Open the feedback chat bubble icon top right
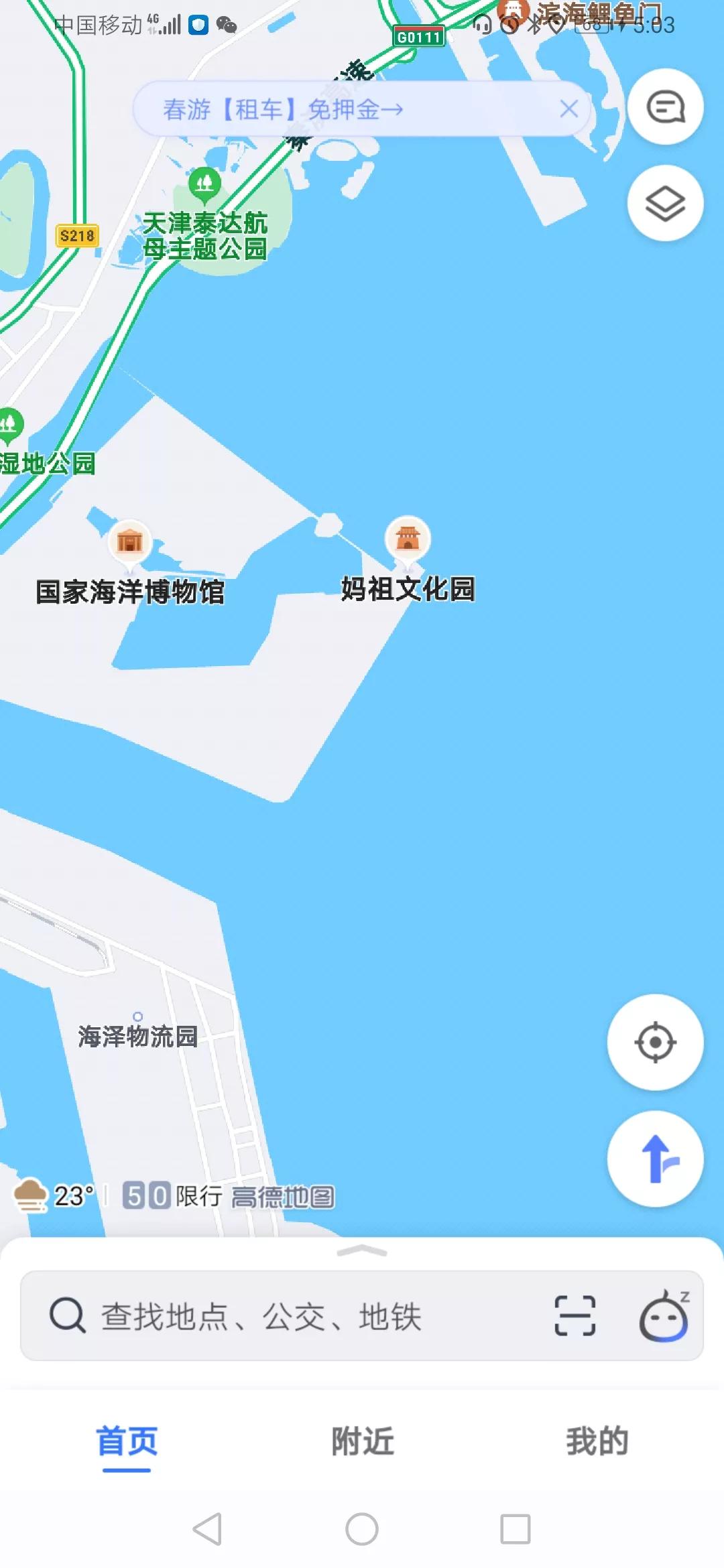 tap(664, 107)
